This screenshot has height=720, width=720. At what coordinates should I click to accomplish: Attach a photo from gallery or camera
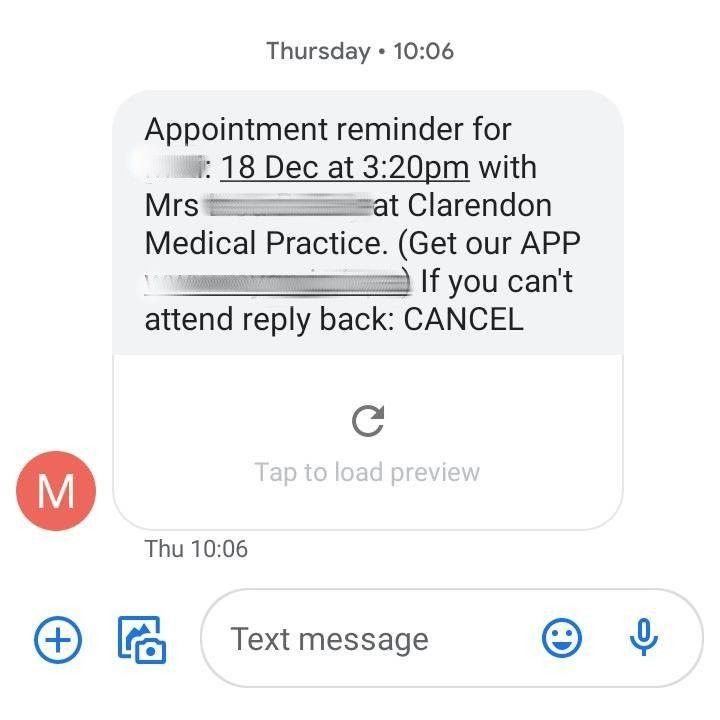(x=141, y=639)
